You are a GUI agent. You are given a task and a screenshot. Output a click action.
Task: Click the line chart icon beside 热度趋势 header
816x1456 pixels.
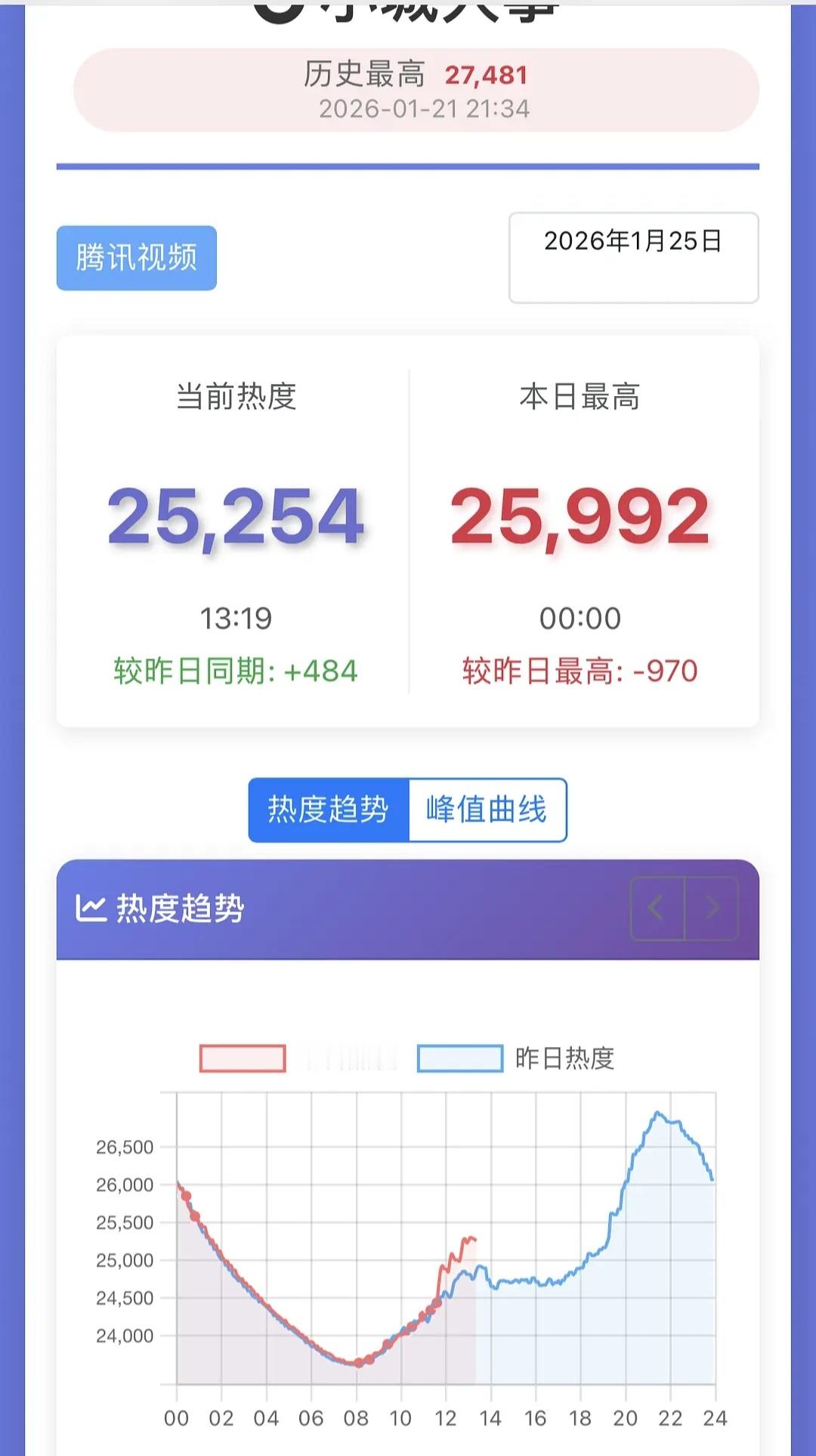tap(93, 907)
